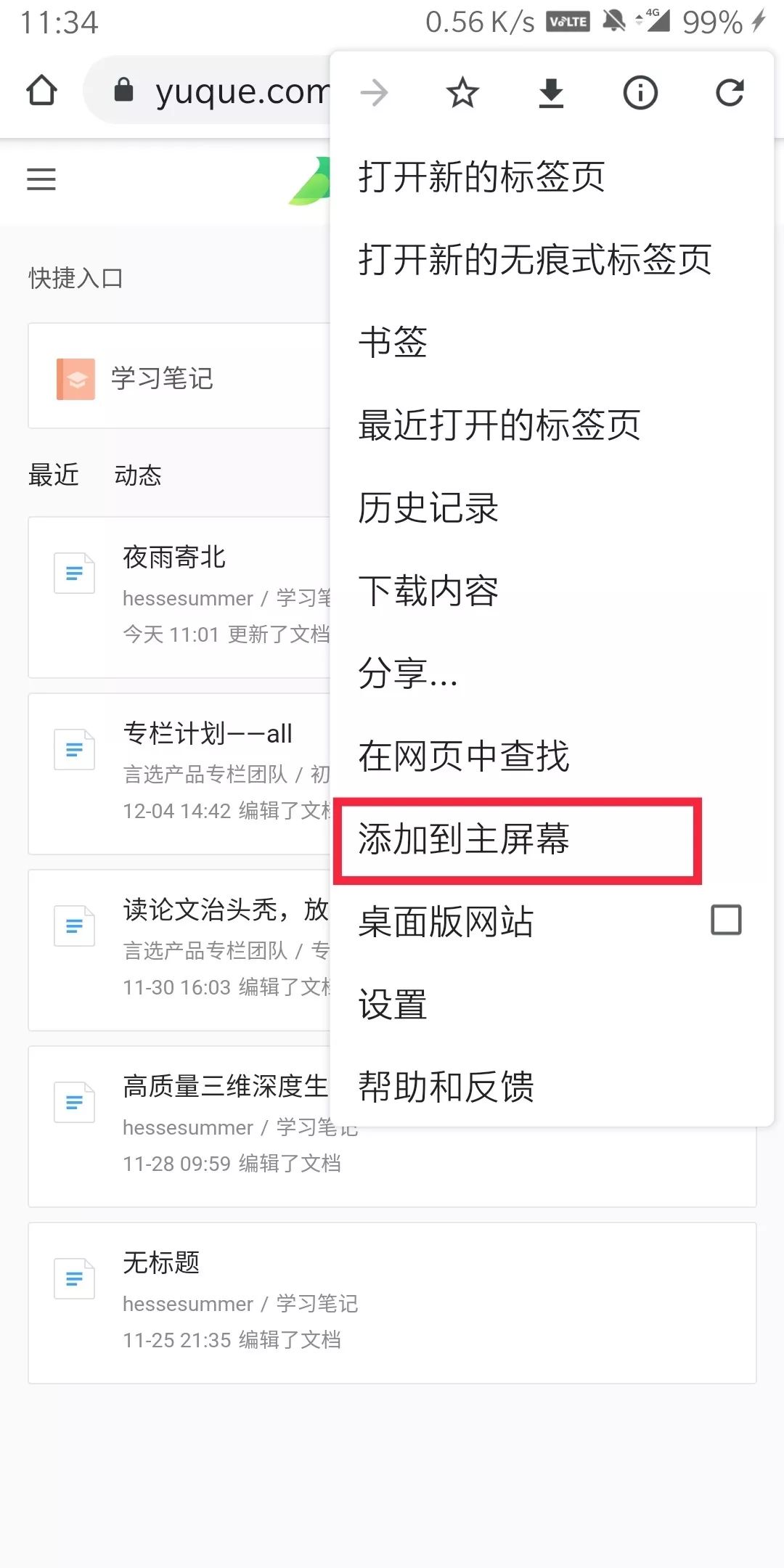Open page info via the info icon

[640, 92]
